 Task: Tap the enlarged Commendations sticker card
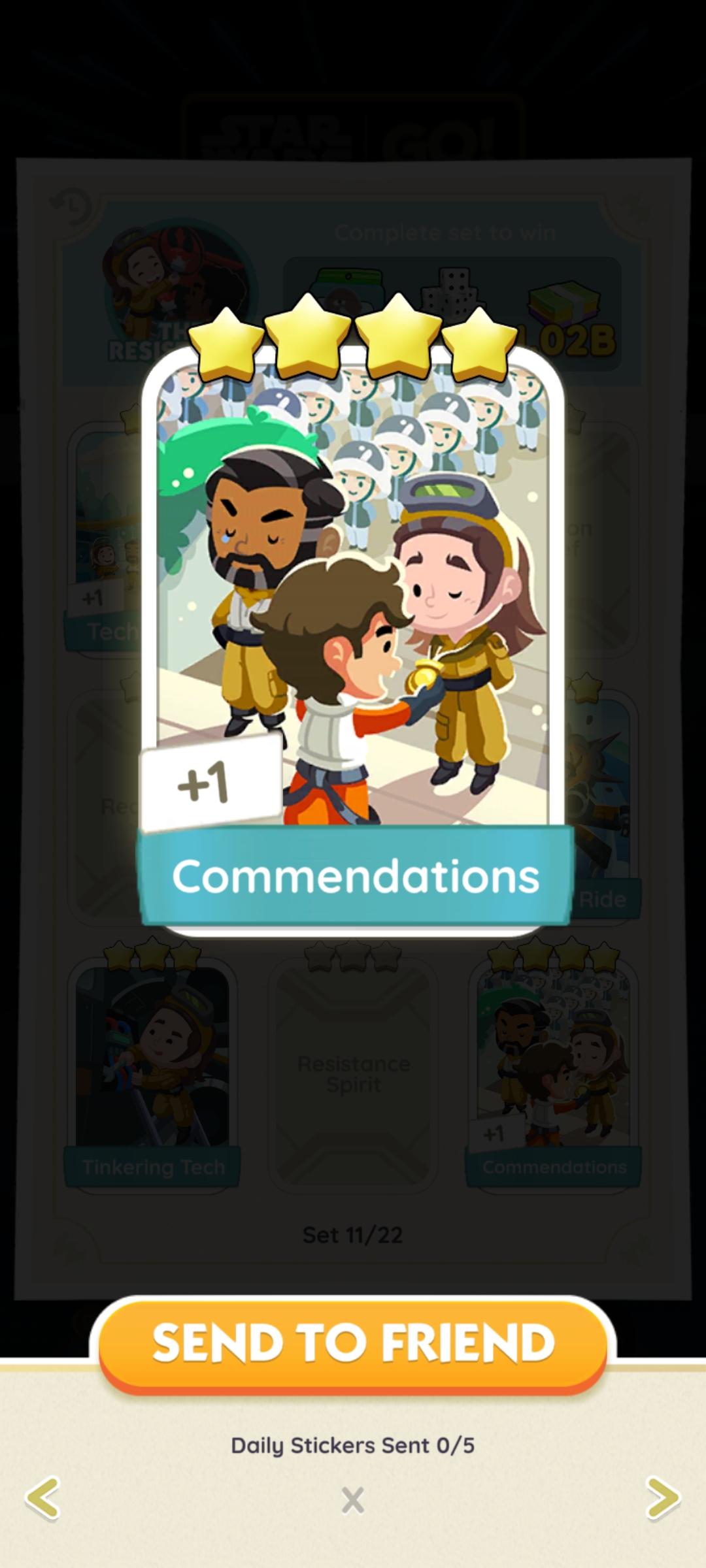click(353, 627)
